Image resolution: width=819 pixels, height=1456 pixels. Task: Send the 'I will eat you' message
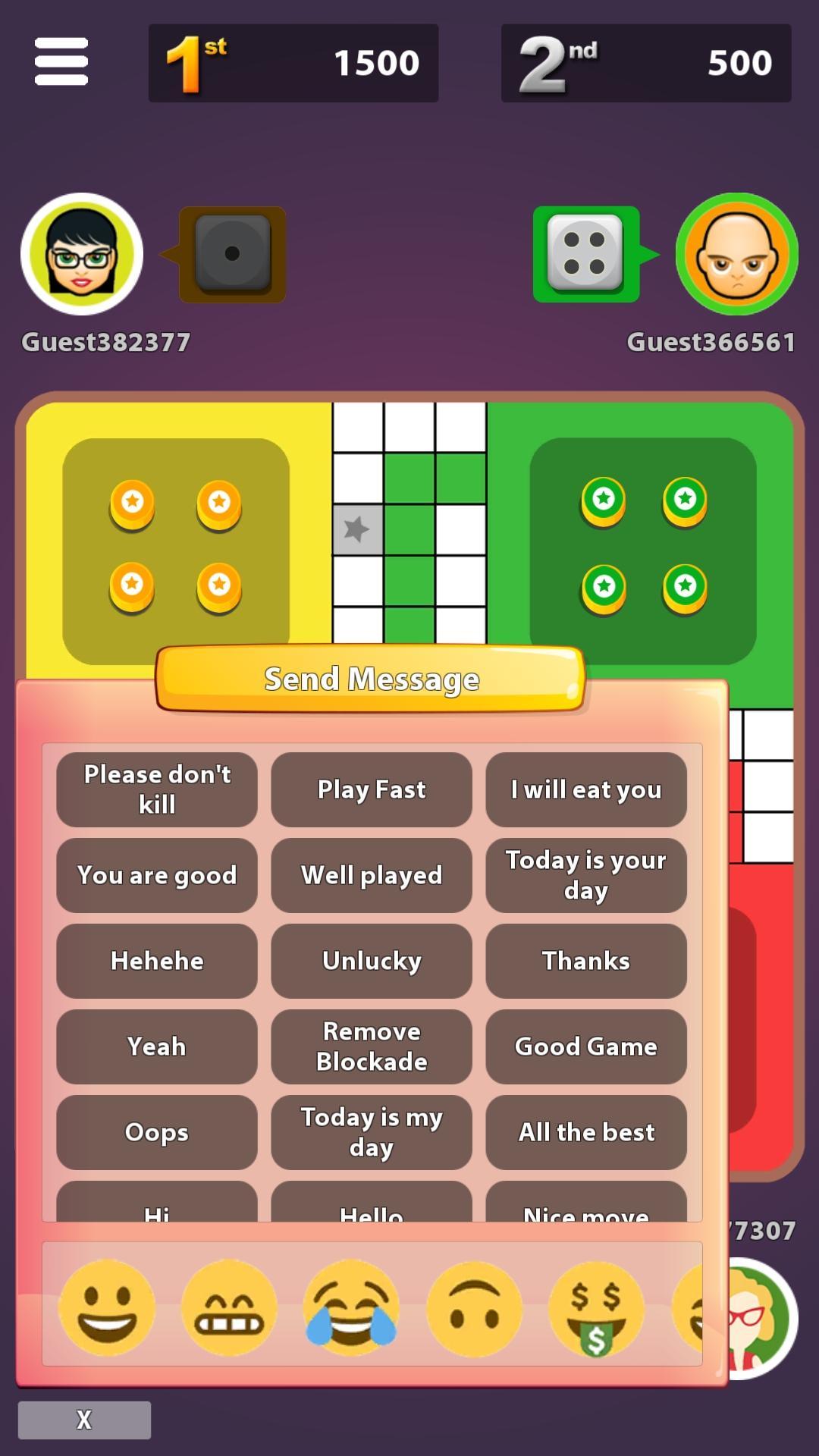[586, 789]
